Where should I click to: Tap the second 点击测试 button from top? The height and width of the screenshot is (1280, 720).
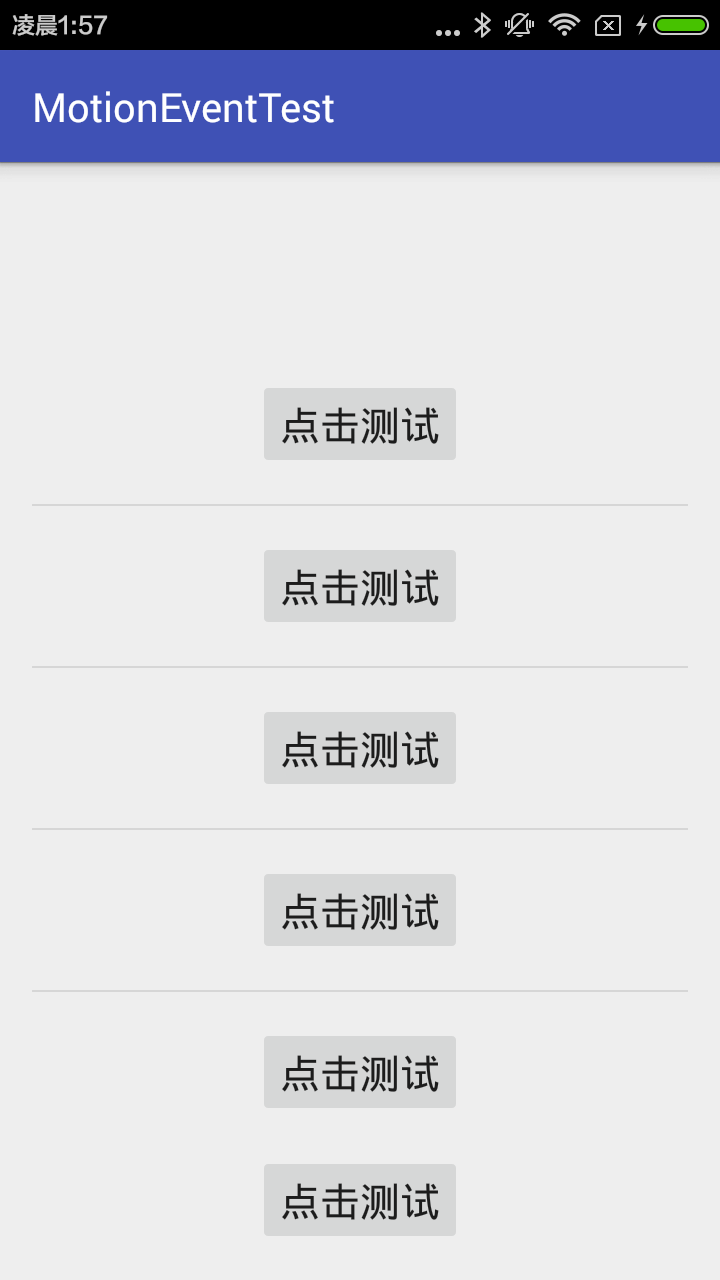[x=360, y=586]
